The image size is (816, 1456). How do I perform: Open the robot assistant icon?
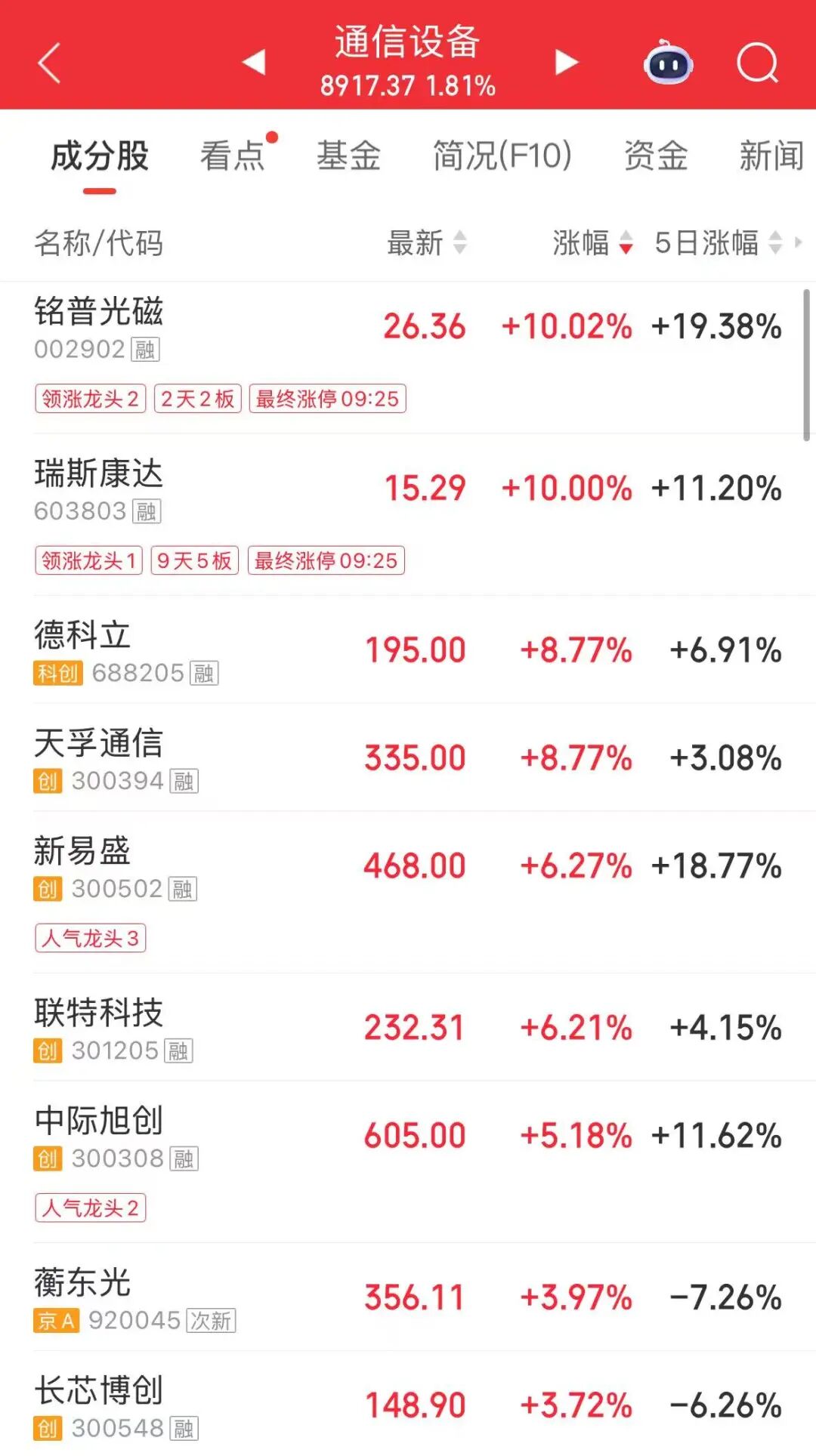[669, 63]
